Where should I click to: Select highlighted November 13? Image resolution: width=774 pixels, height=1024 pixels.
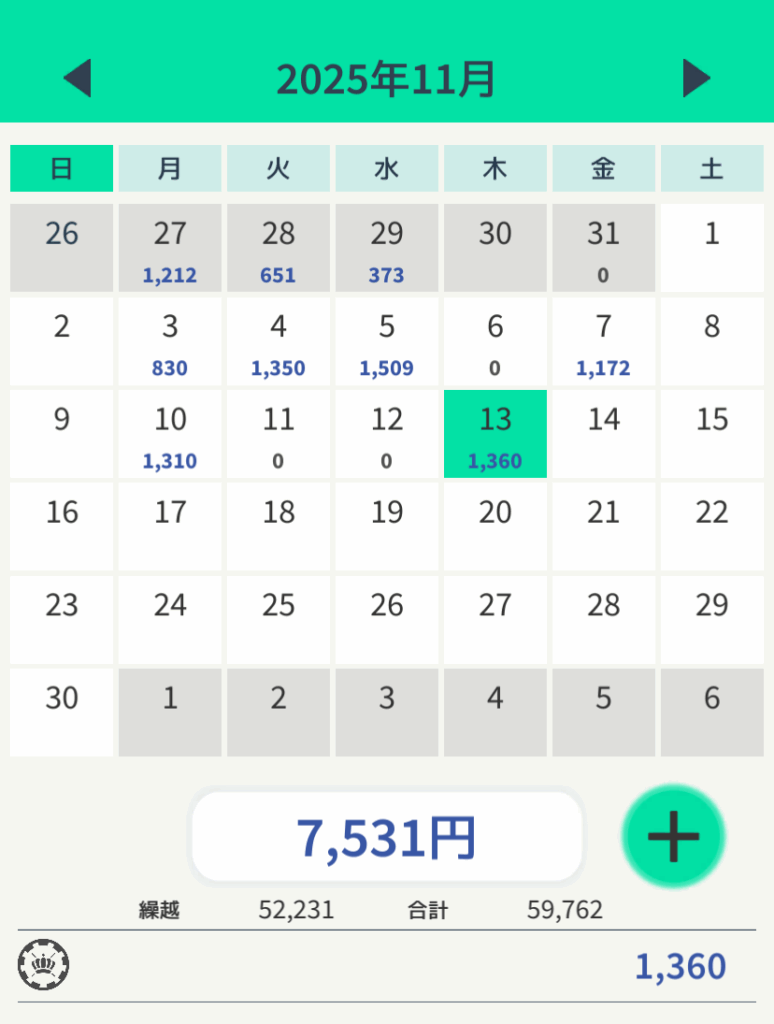pyautogui.click(x=495, y=434)
